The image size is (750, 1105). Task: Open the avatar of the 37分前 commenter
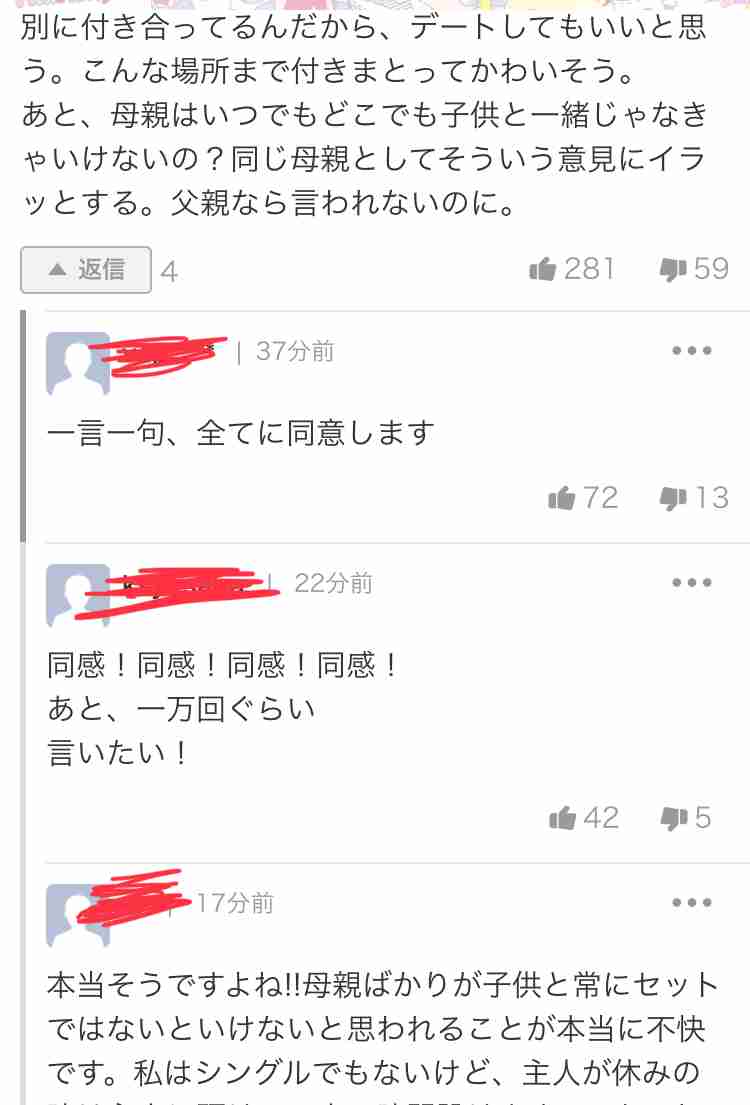(77, 363)
